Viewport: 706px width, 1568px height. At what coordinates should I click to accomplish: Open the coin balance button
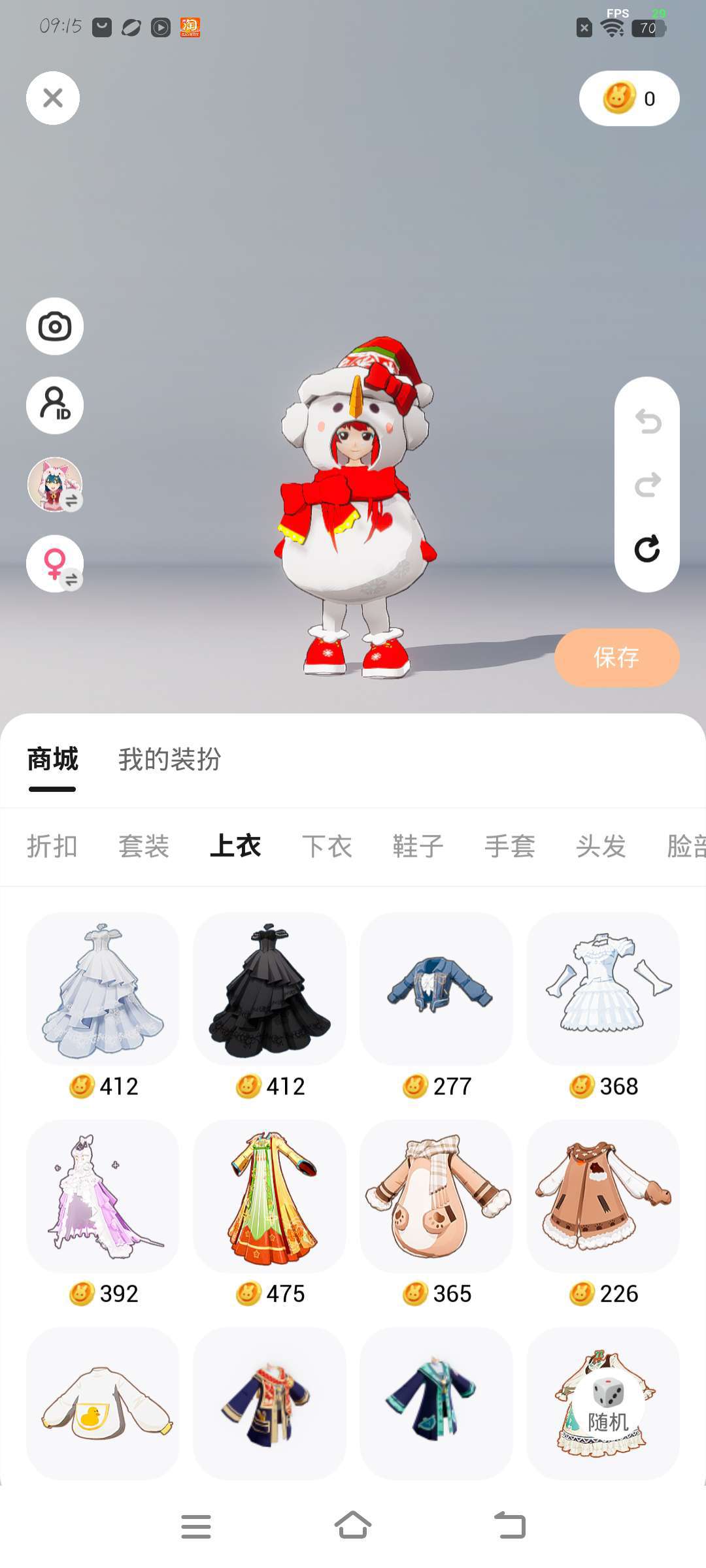(x=629, y=98)
